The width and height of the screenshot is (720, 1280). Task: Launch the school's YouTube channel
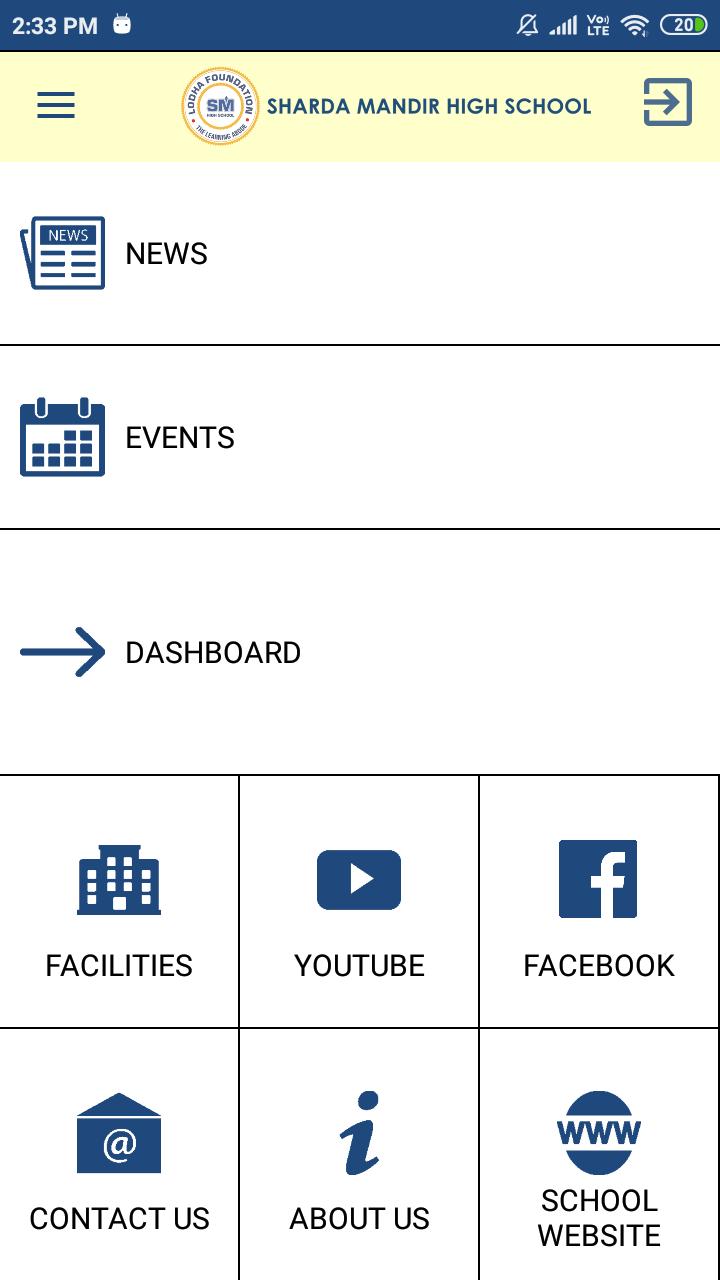pos(359,902)
